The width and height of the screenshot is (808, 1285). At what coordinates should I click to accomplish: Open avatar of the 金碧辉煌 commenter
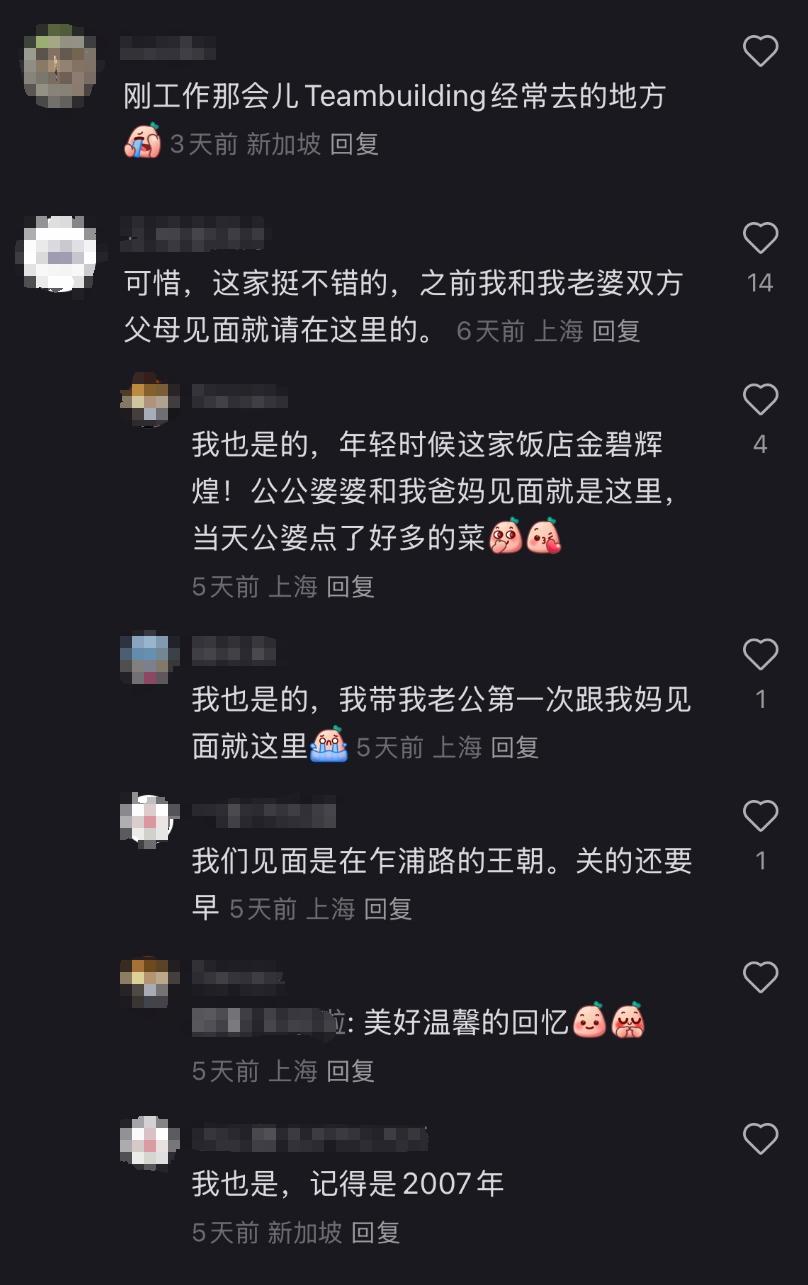coord(149,400)
